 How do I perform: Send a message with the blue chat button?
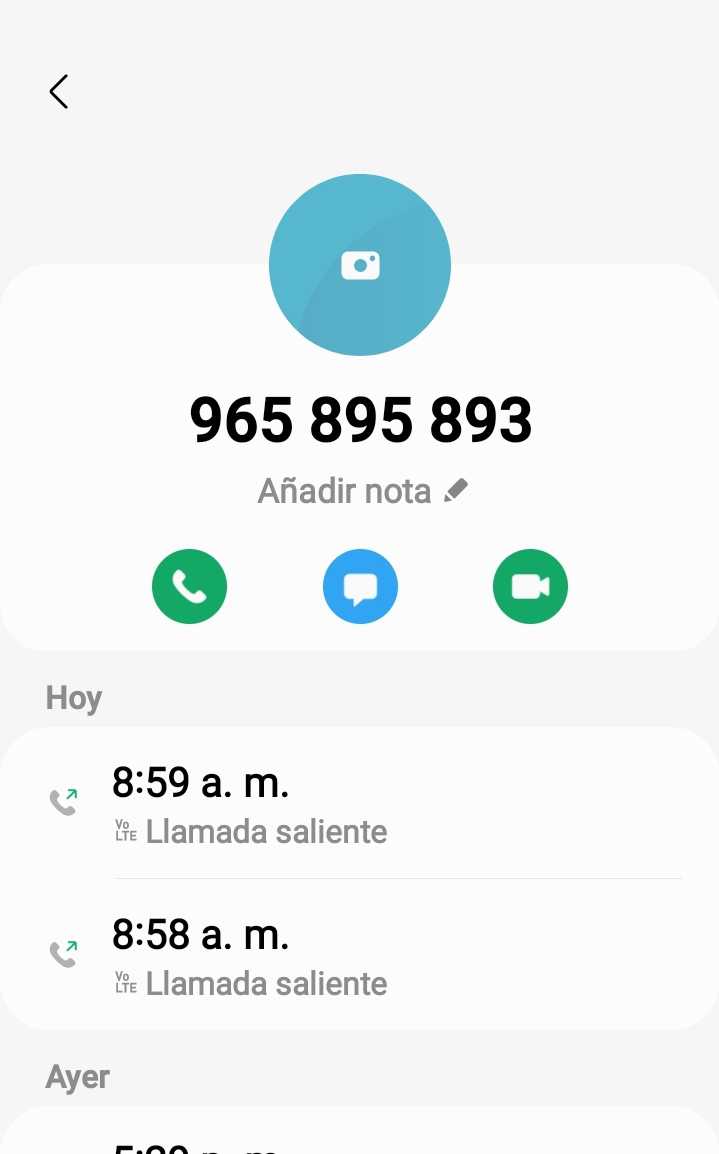click(360, 587)
